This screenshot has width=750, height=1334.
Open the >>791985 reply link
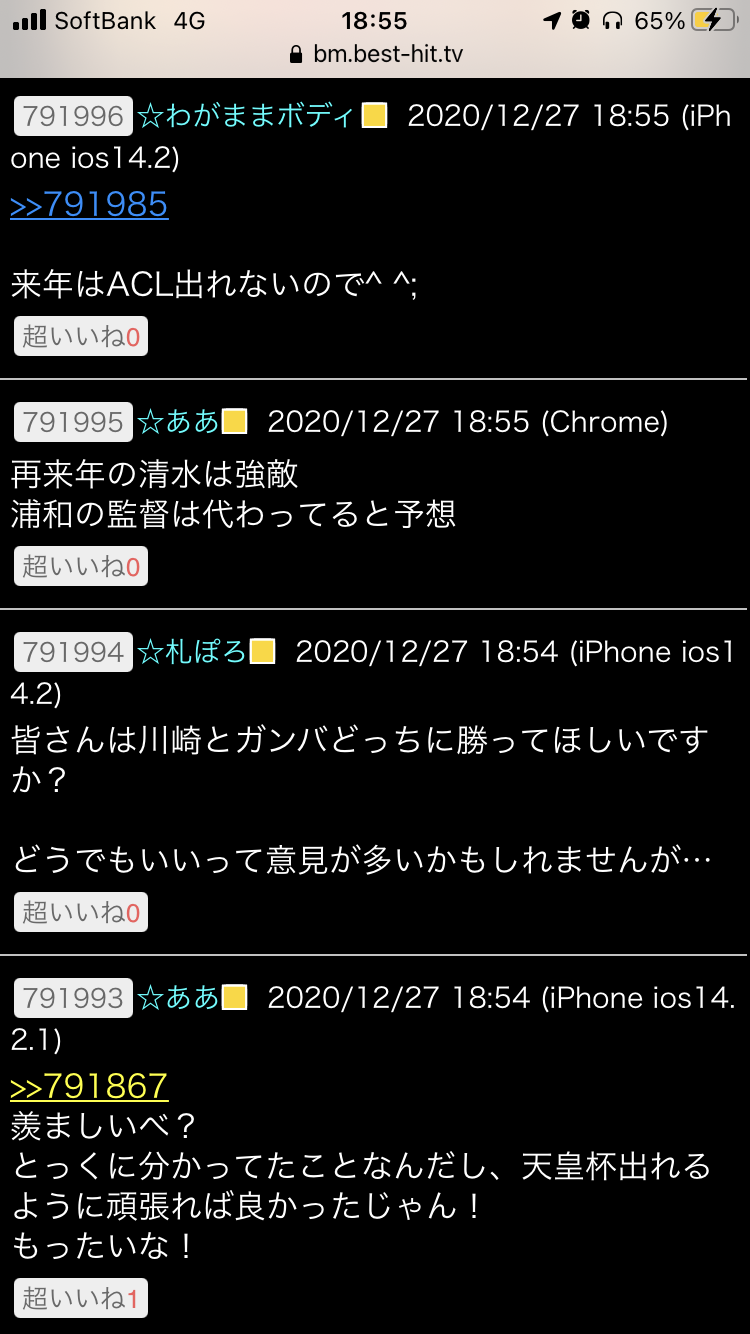(x=89, y=205)
